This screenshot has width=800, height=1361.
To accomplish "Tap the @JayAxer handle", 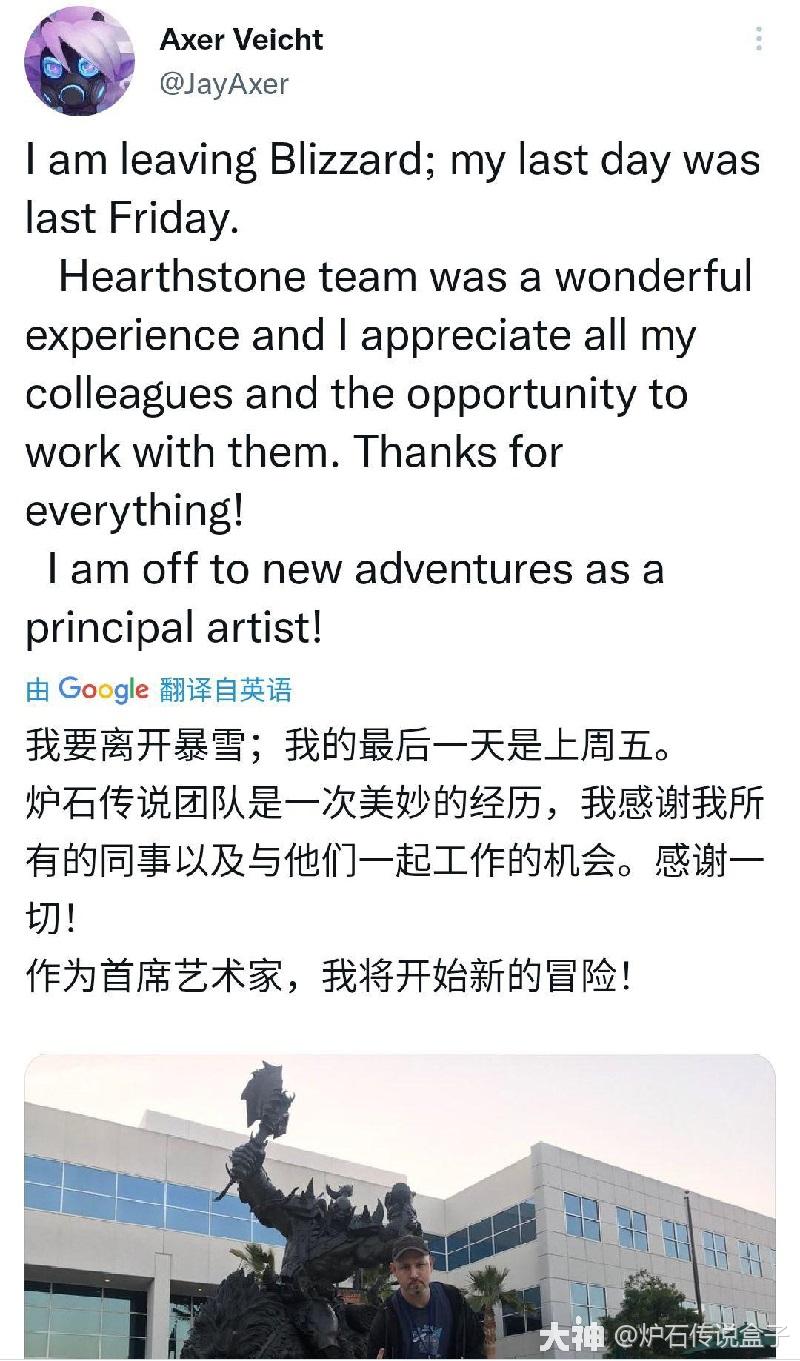I will pos(224,84).
